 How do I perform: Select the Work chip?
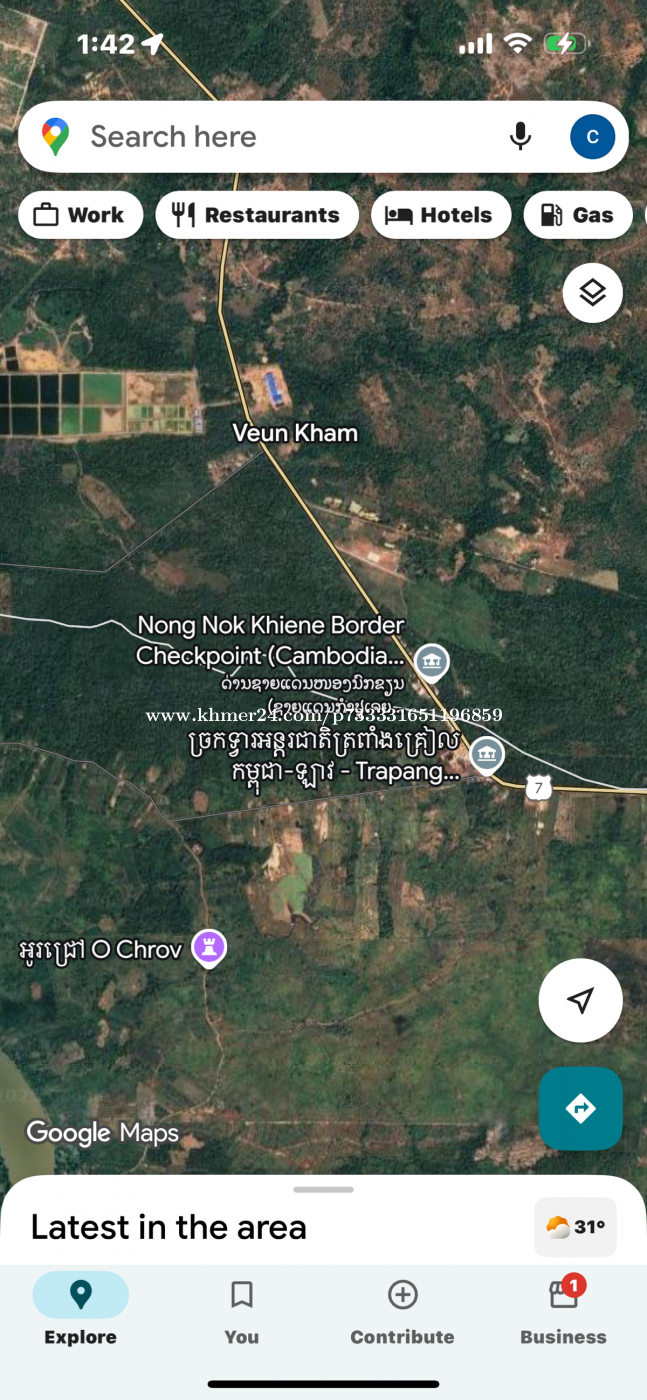pyautogui.click(x=80, y=215)
